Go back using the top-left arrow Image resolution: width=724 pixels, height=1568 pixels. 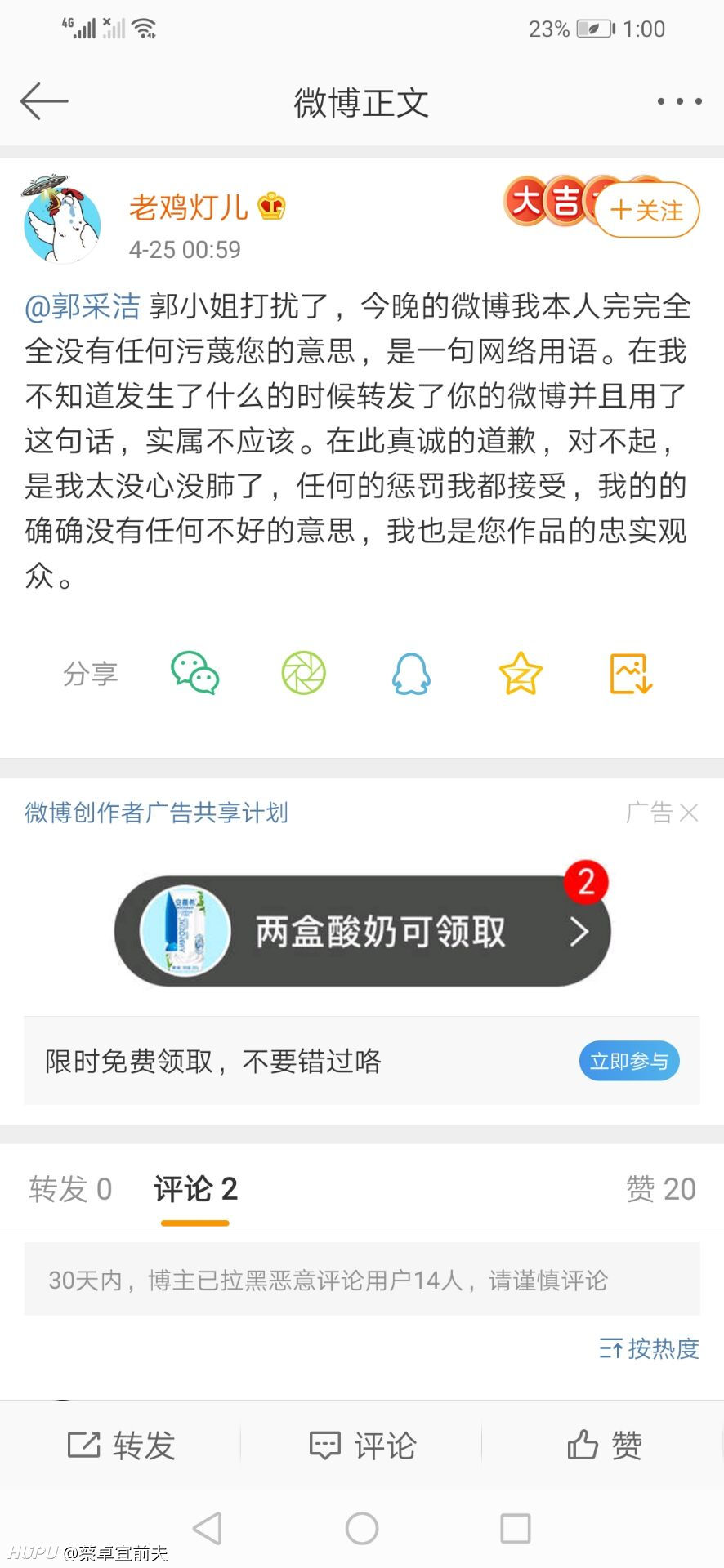point(44,101)
